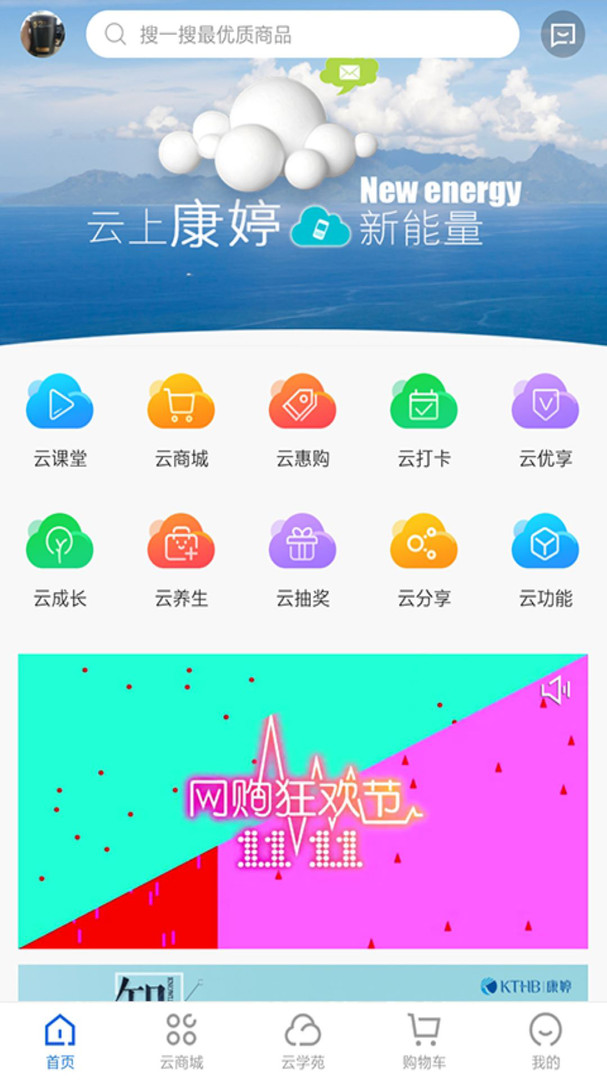The height and width of the screenshot is (1080, 607).
Task: Open 云养生 wellness section
Action: [181, 560]
